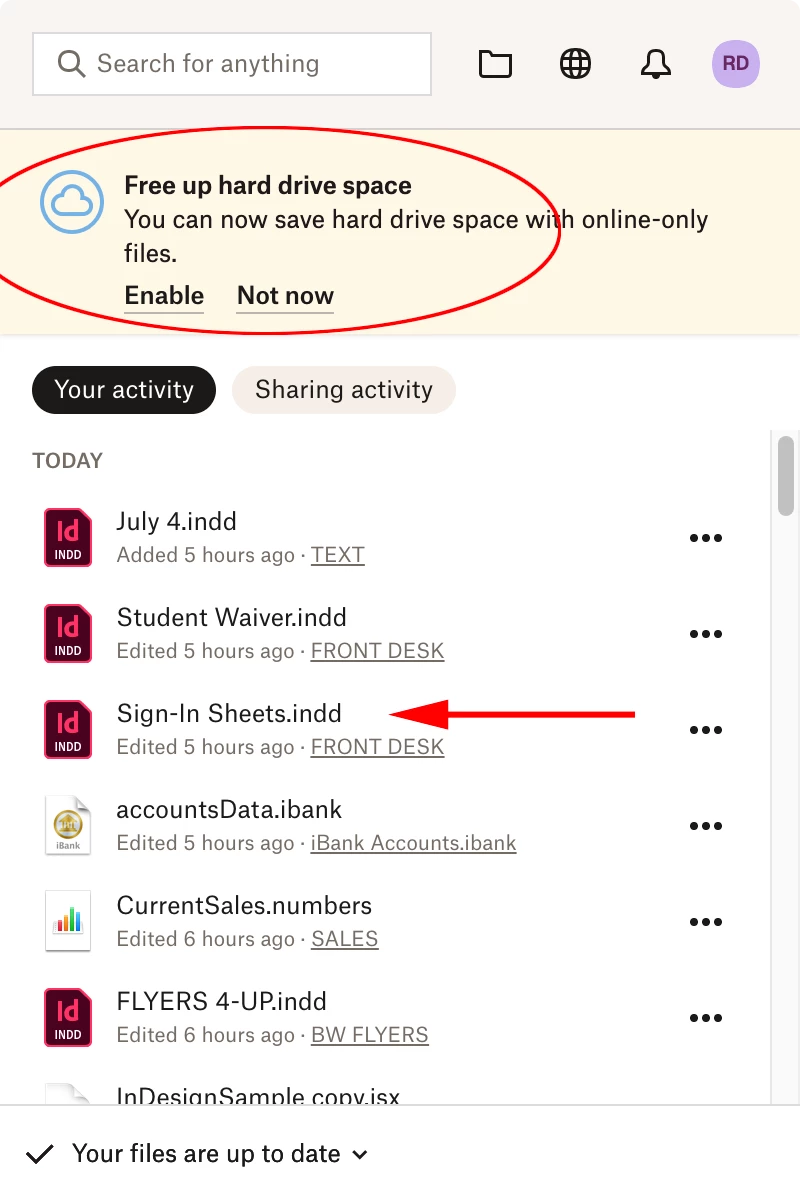This screenshot has width=800, height=1200.
Task: Open CurrentSales.numbers spreadsheet
Action: coord(244,906)
